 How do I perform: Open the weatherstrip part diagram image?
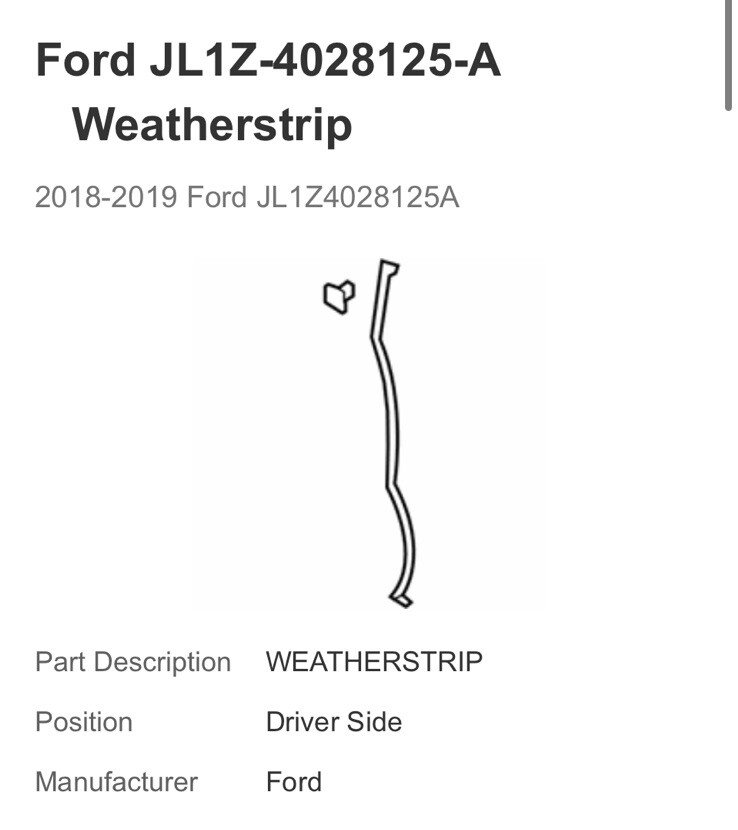coord(368,432)
